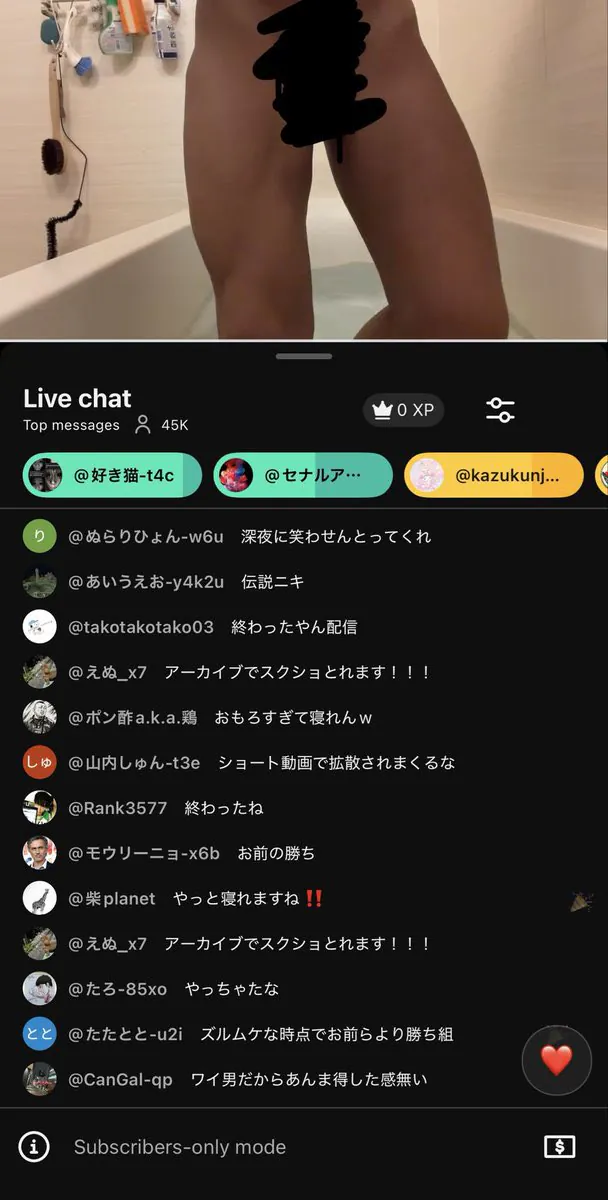Image resolution: width=608 pixels, height=1200 pixels.
Task: Send a heart reaction
Action: (556, 1060)
